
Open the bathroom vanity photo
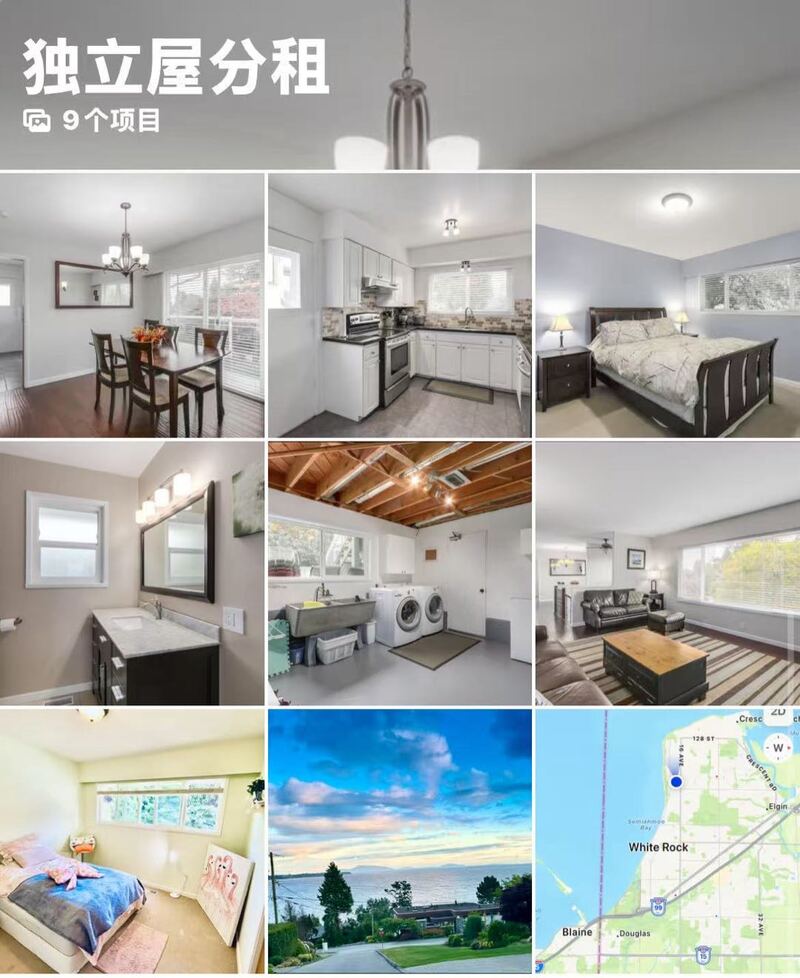(x=132, y=573)
